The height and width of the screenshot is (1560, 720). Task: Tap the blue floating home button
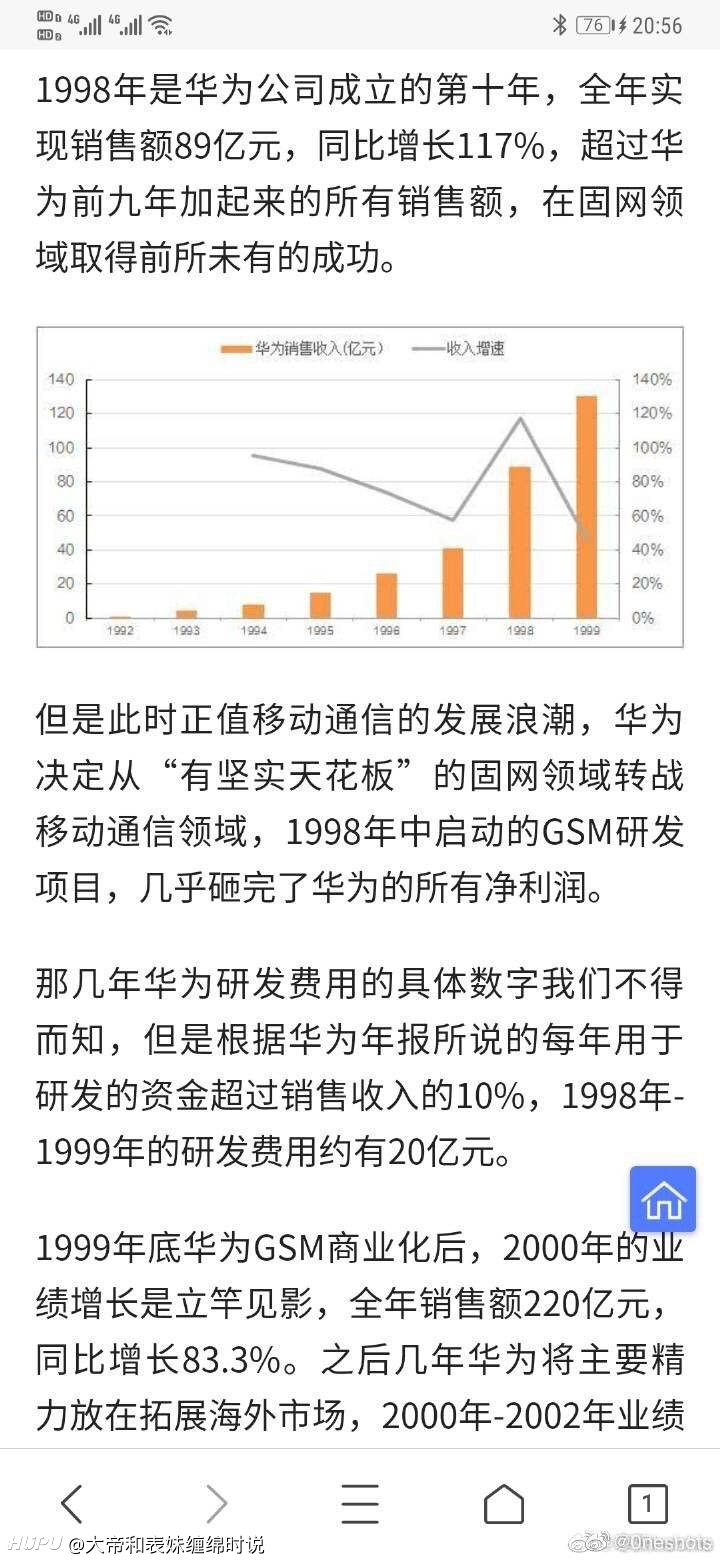(x=663, y=1198)
